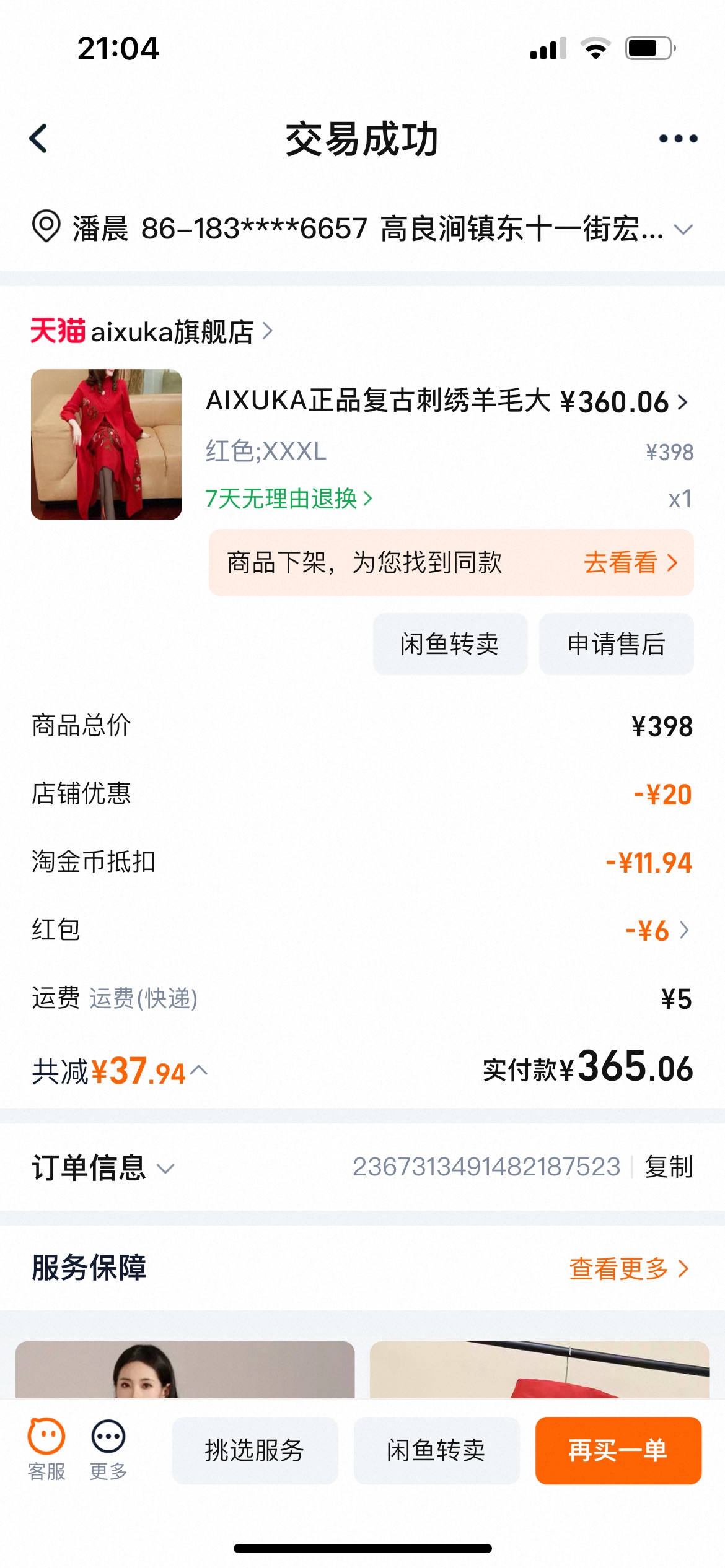The width and height of the screenshot is (725, 1568).
Task: Choose a service via 挑选服务
Action: pyautogui.click(x=255, y=1450)
